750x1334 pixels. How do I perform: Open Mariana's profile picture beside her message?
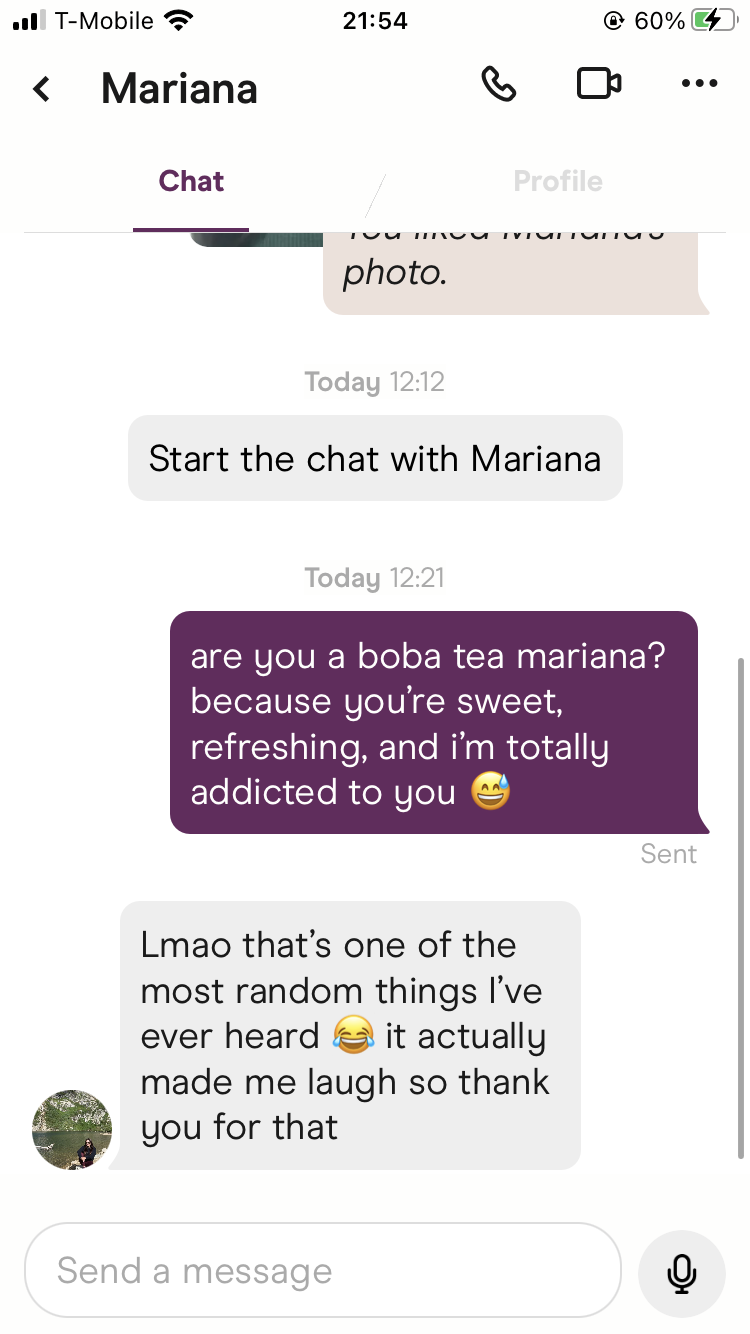click(x=72, y=1129)
